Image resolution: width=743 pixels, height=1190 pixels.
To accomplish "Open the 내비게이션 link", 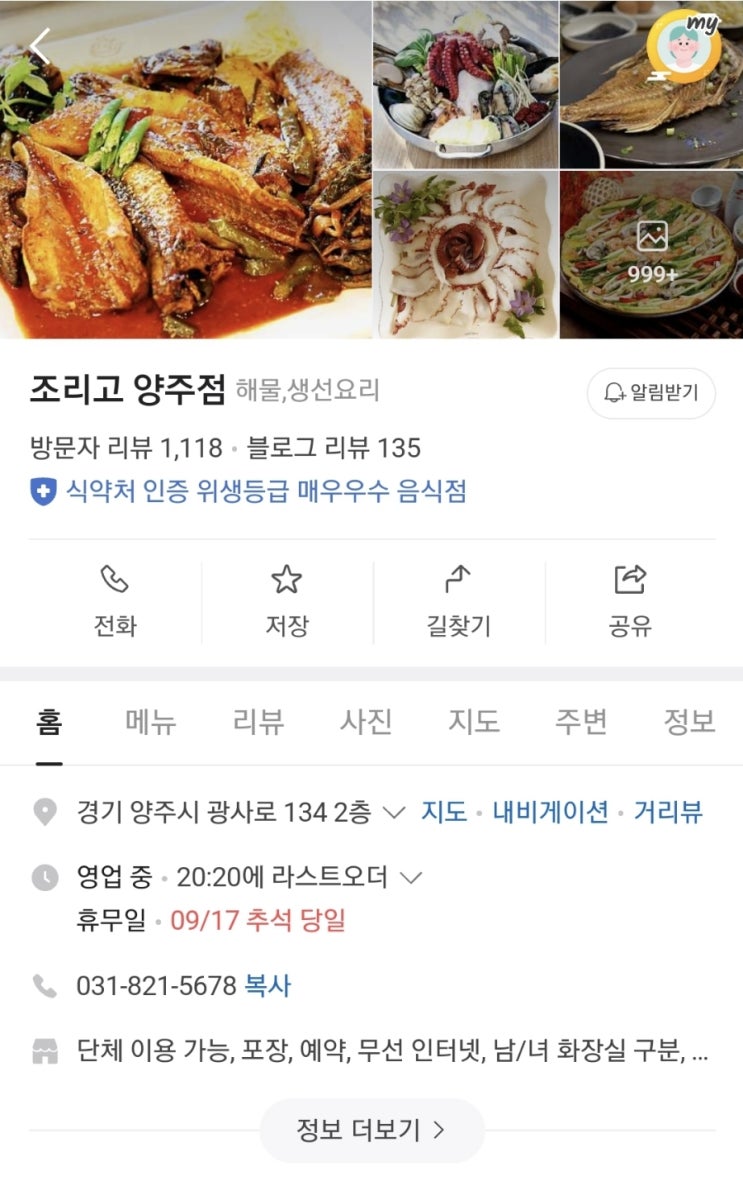I will 550,812.
